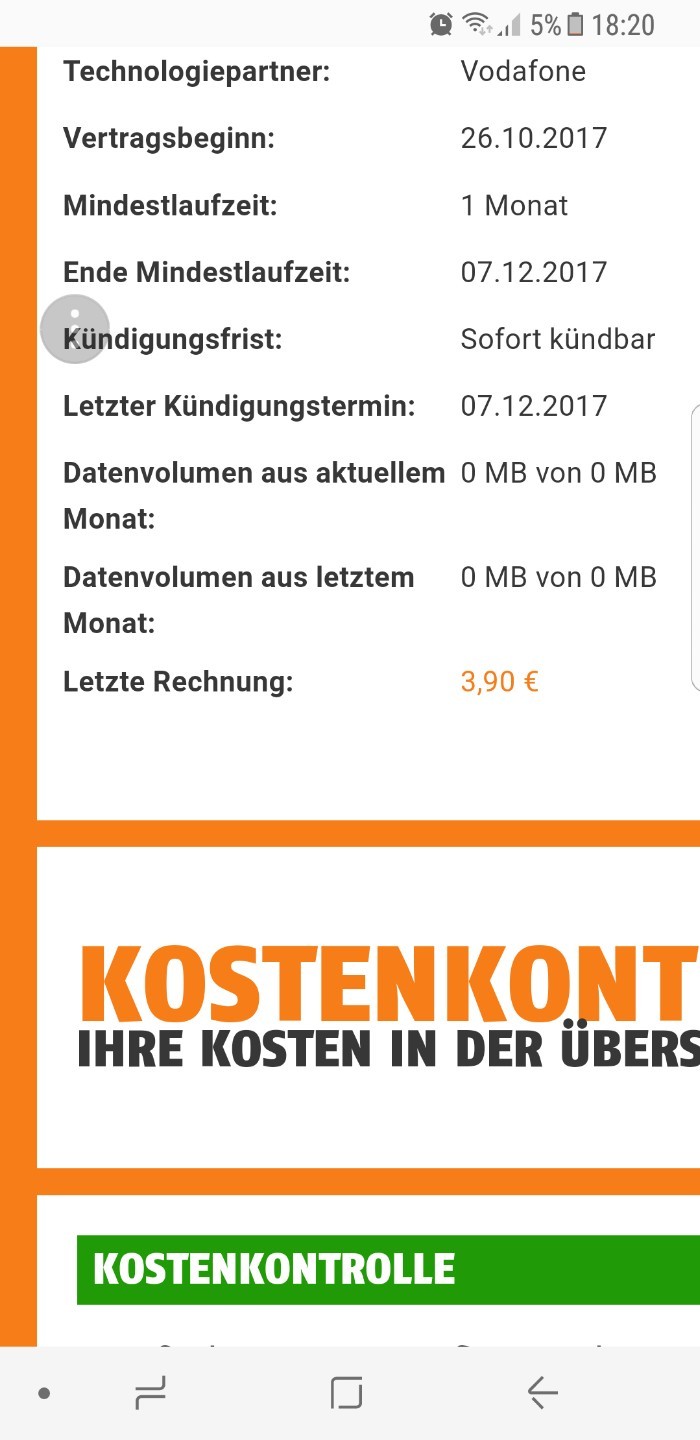
Task: Go to the home screen
Action: pyautogui.click(x=346, y=1392)
